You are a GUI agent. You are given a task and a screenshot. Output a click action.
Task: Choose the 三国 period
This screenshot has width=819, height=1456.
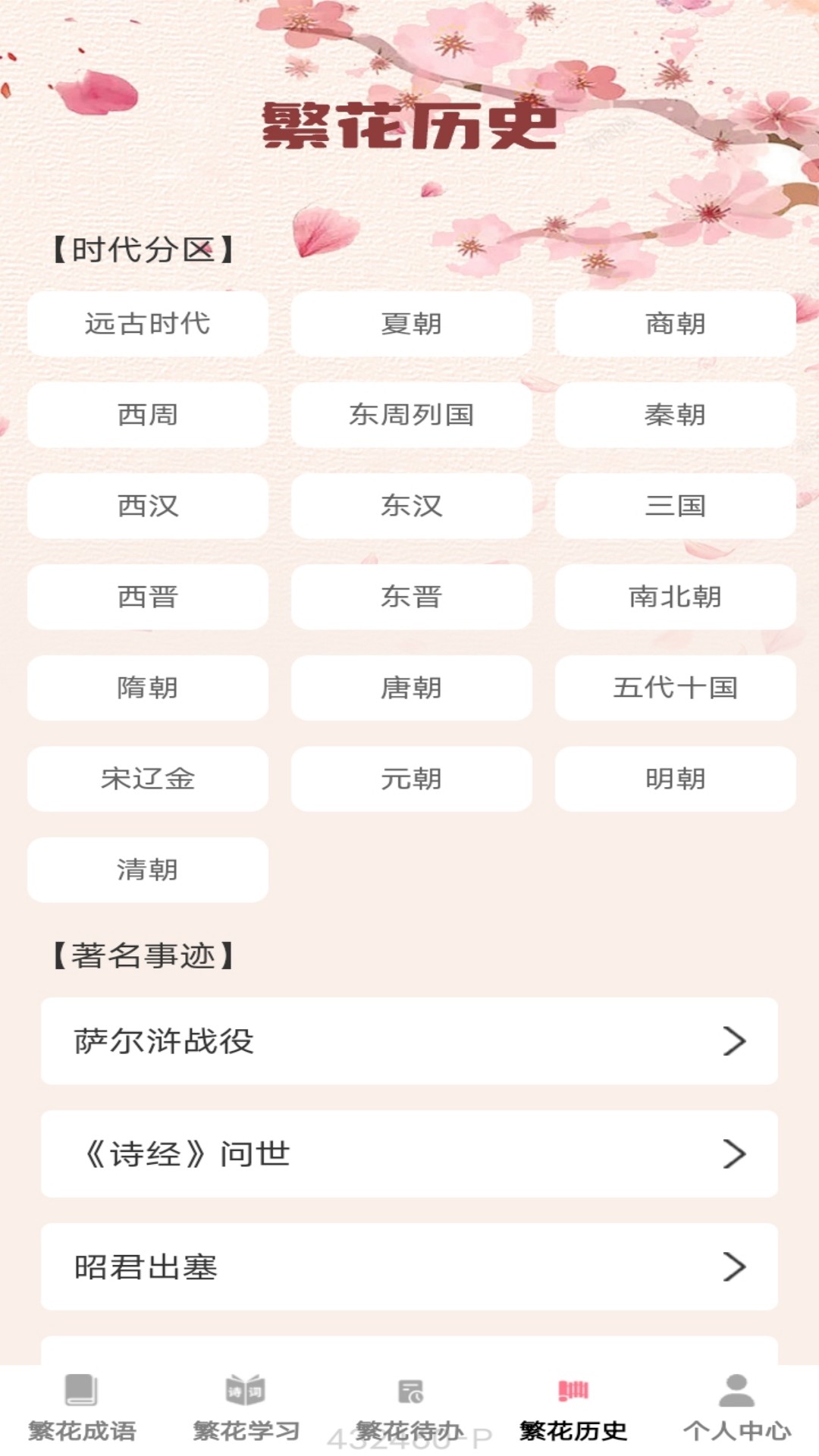[x=675, y=506]
